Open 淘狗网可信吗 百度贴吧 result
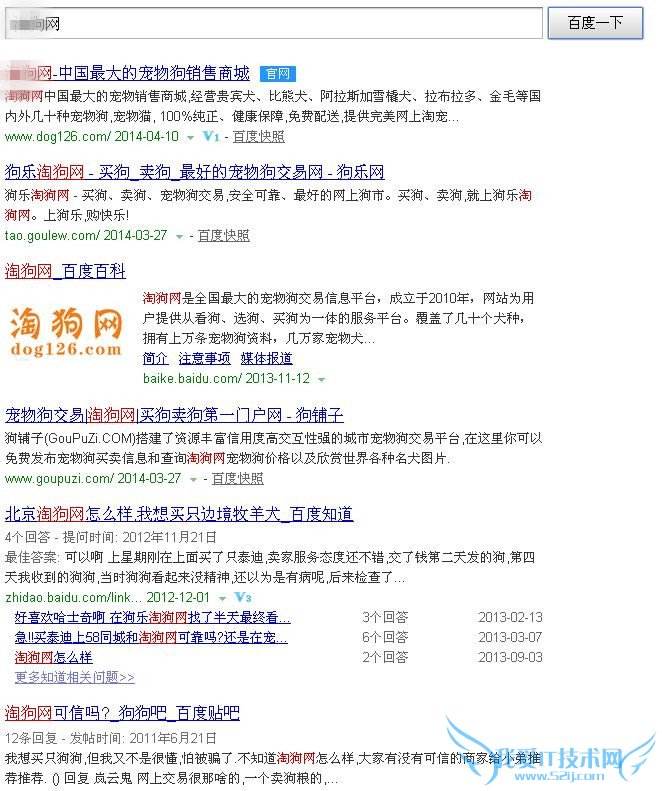Image resolution: width=662 pixels, height=791 pixels. tap(122, 713)
